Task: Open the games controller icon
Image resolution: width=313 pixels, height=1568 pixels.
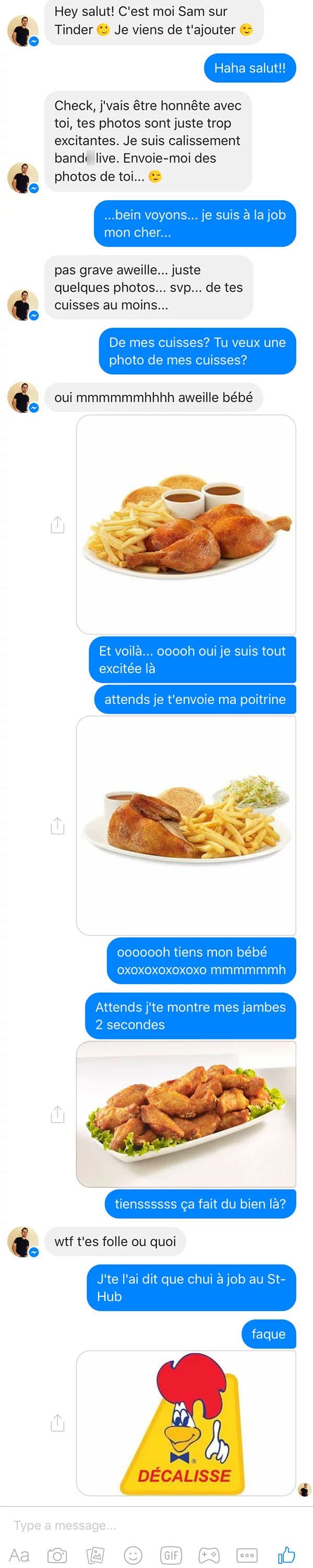Action: tap(209, 1554)
